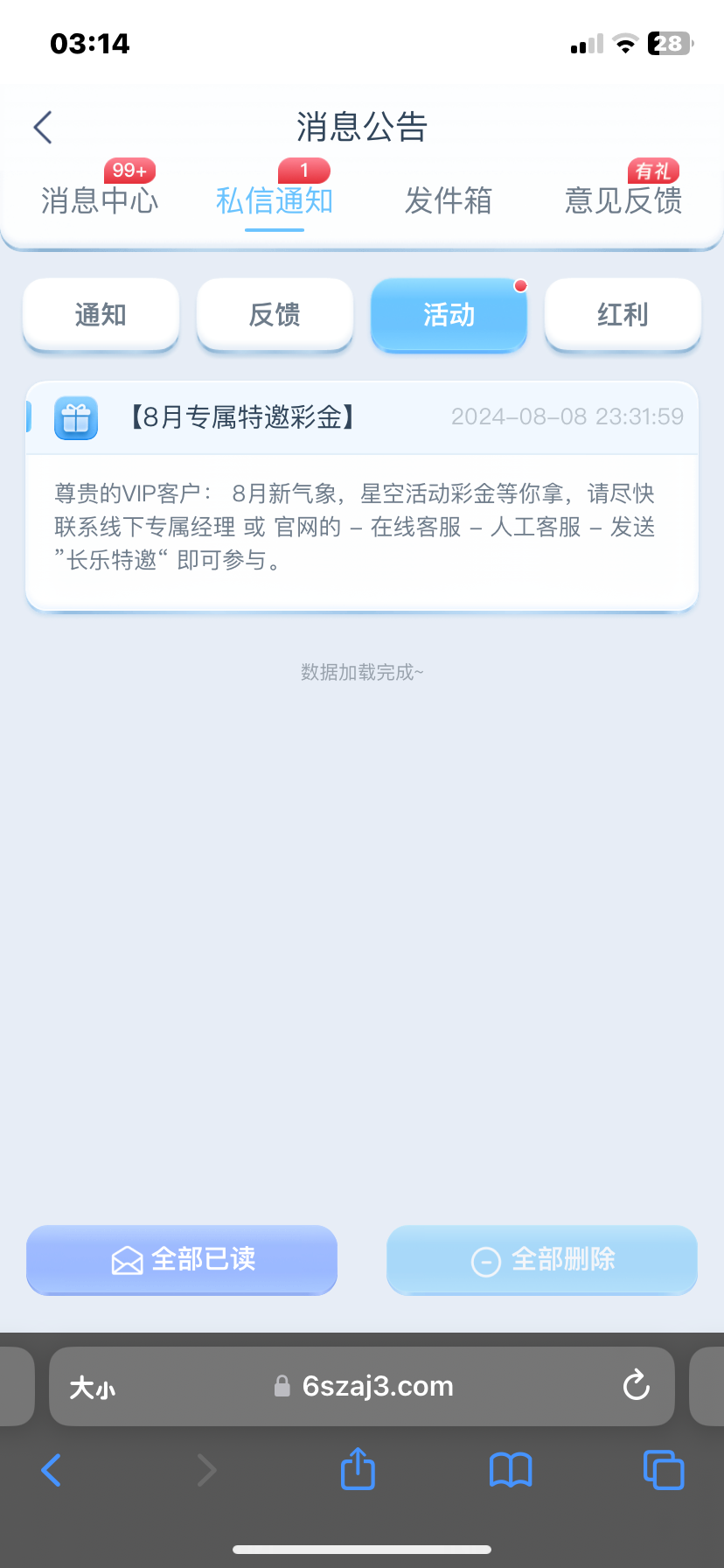This screenshot has height=1568, width=724.
Task: Select the 活动 filter
Action: click(449, 315)
